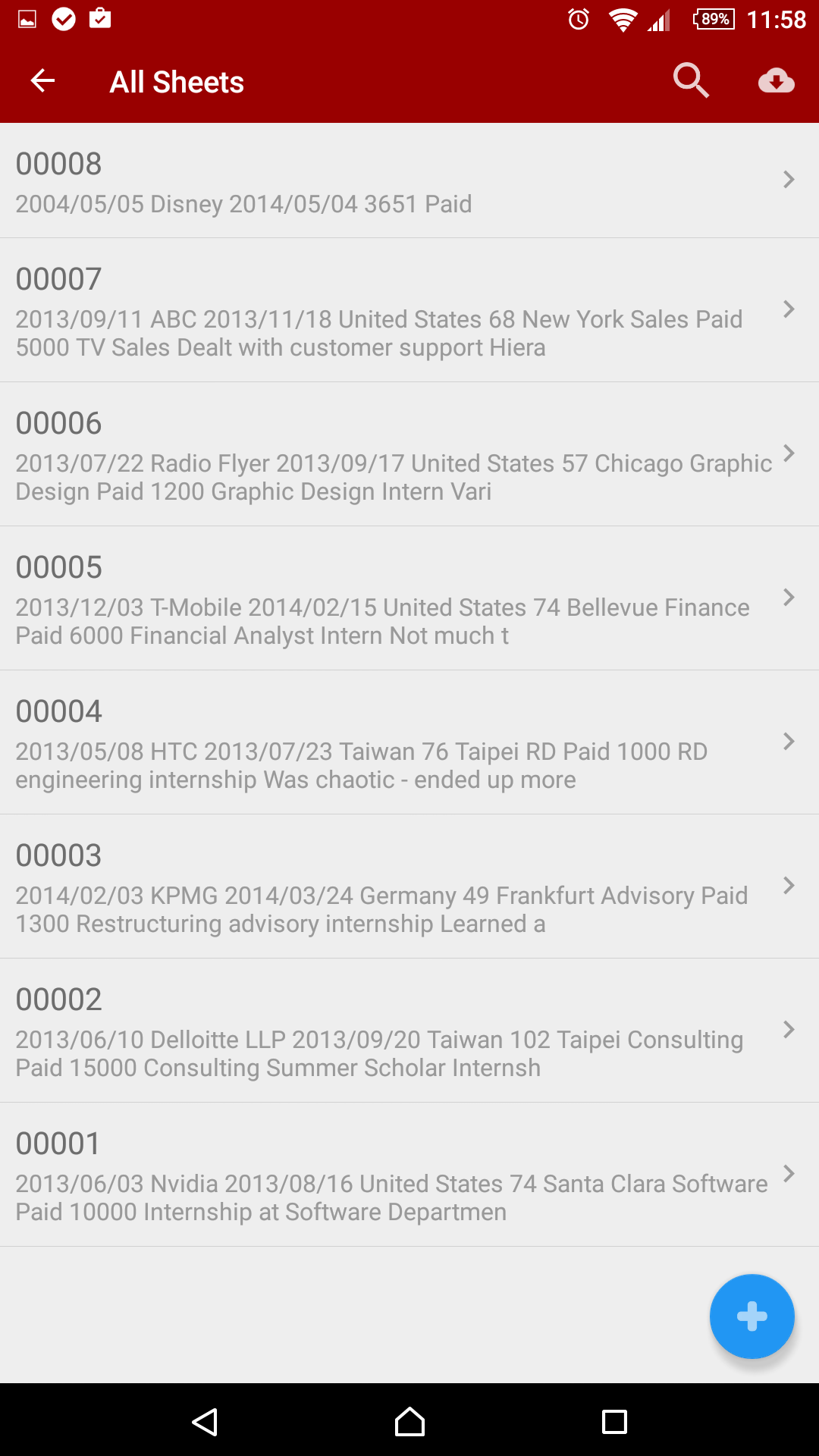Open sheet 00001 Nvidia

(x=409, y=1175)
